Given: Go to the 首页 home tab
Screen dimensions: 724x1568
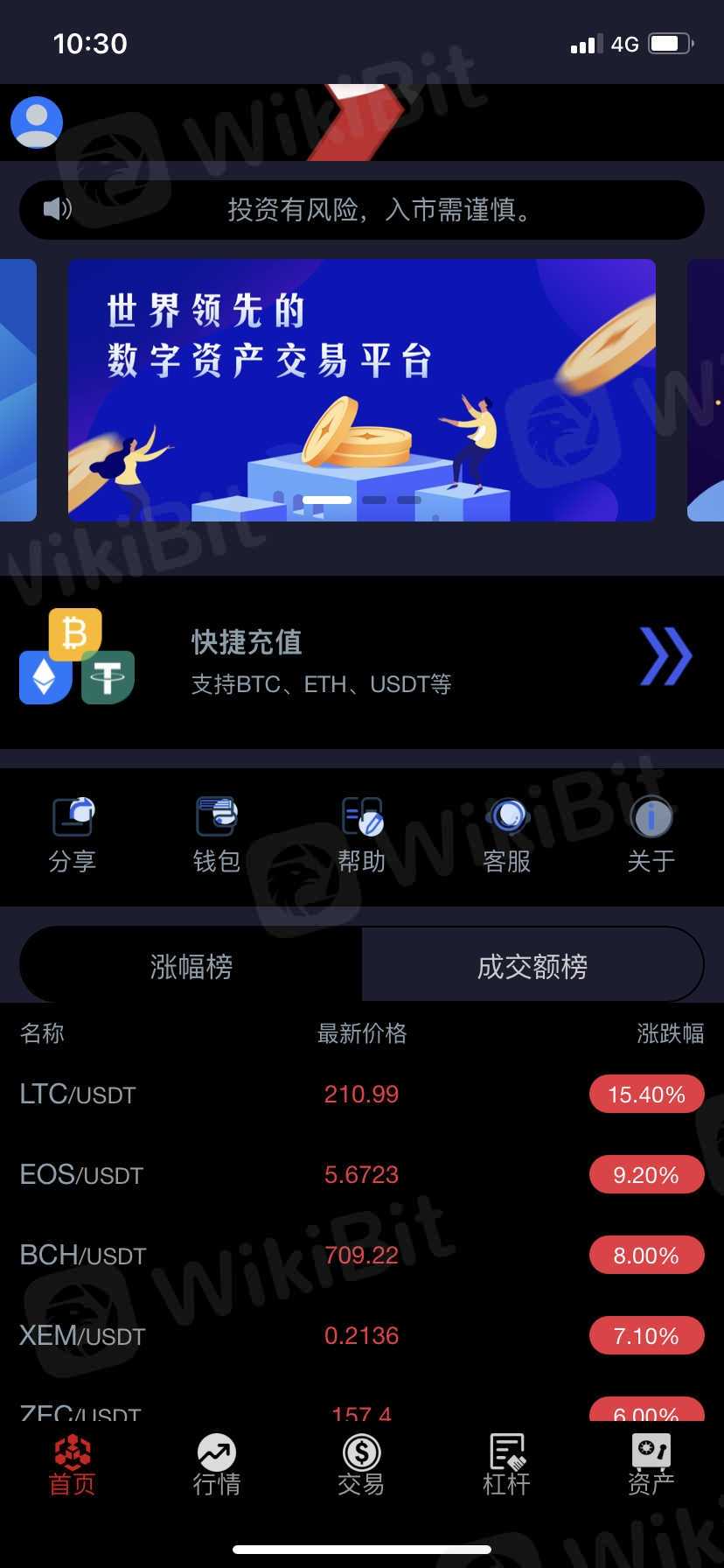Looking at the screenshot, I should (72, 1466).
